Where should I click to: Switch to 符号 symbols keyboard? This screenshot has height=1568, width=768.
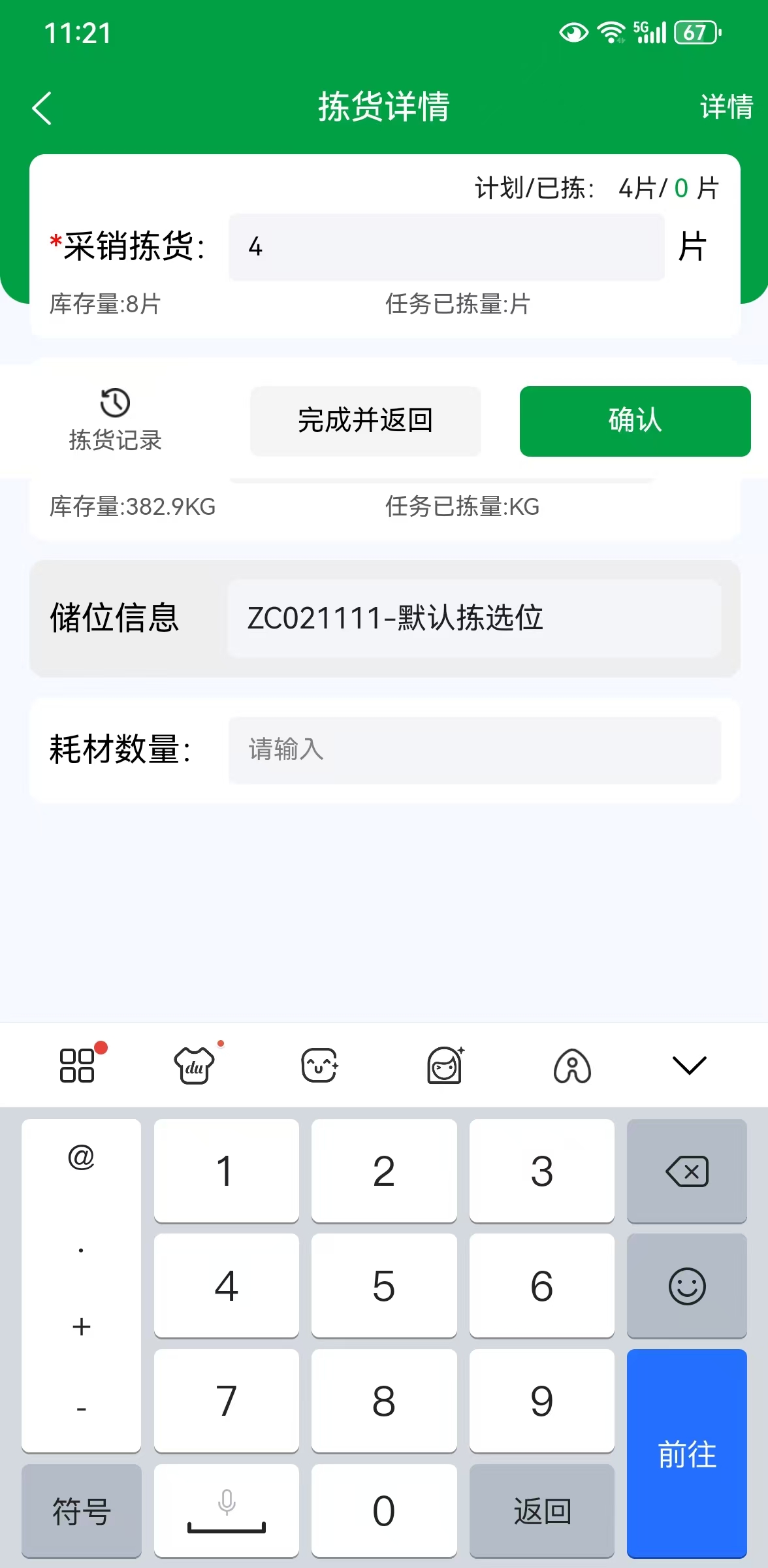coord(82,1511)
